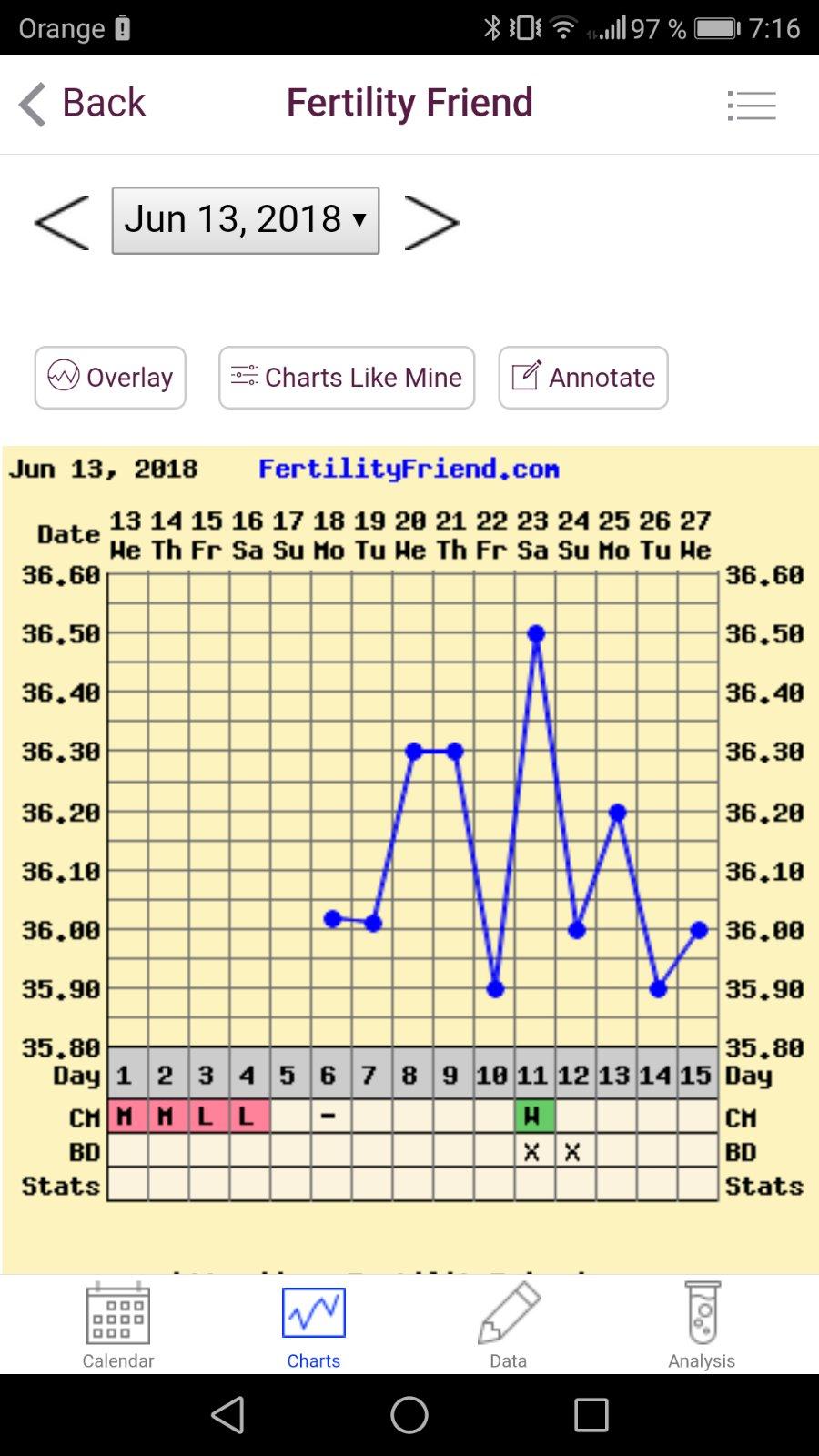Open the recent apps overview
The image size is (819, 1456).
click(x=591, y=1415)
